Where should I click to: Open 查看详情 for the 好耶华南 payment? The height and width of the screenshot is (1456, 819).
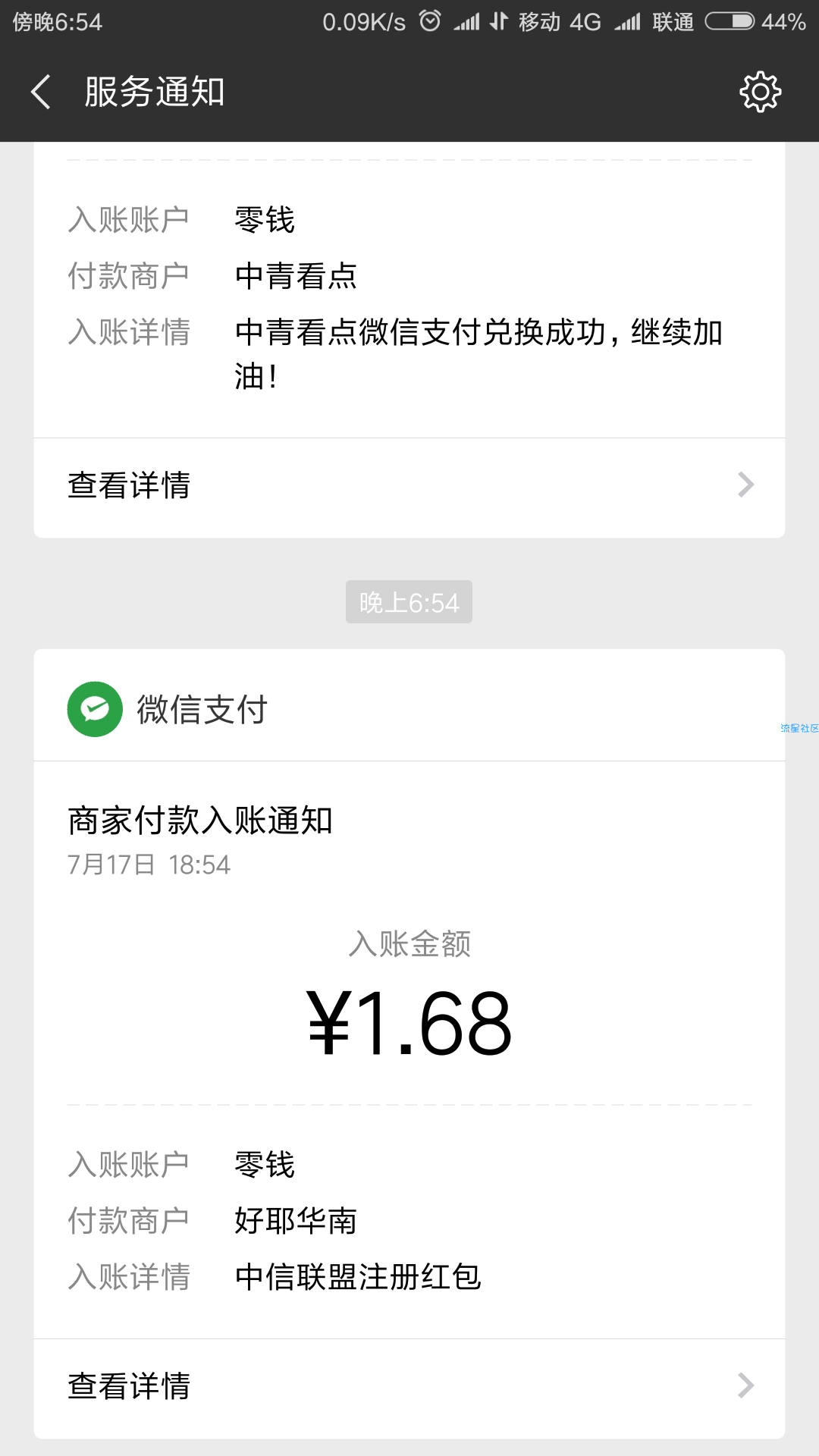point(409,1386)
